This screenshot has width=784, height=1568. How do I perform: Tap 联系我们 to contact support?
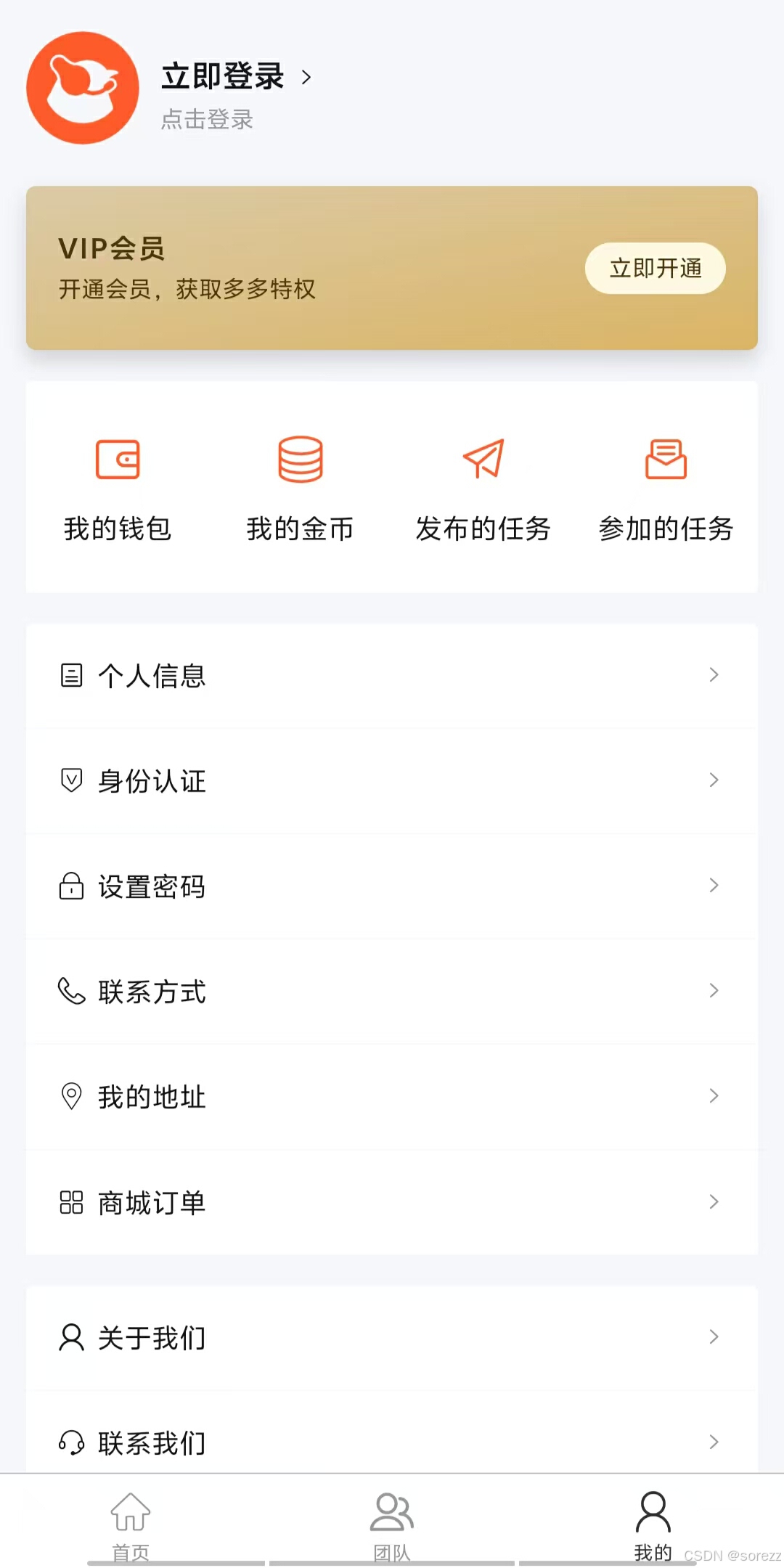[x=392, y=1442]
